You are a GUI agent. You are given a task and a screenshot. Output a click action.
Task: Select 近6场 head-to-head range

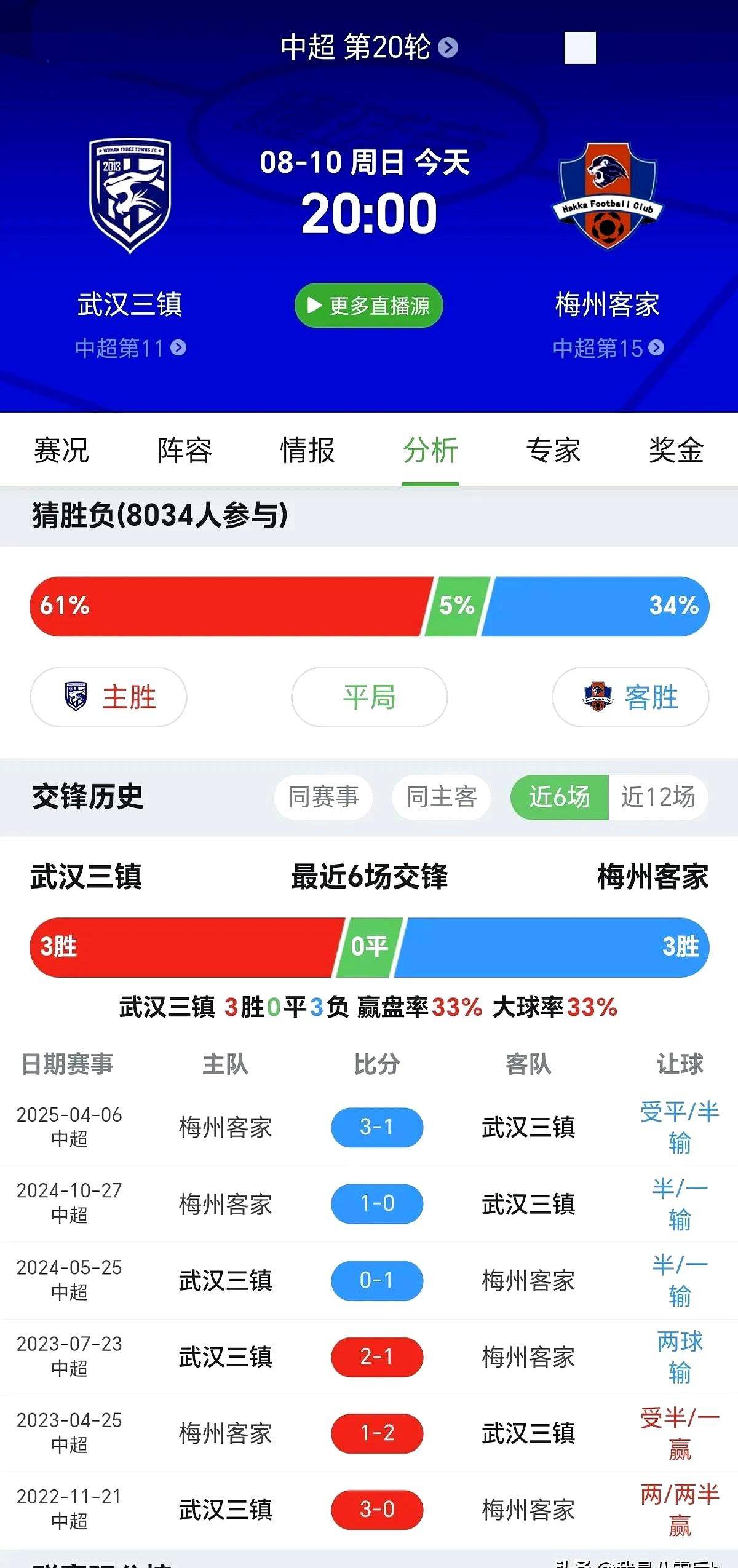click(559, 797)
